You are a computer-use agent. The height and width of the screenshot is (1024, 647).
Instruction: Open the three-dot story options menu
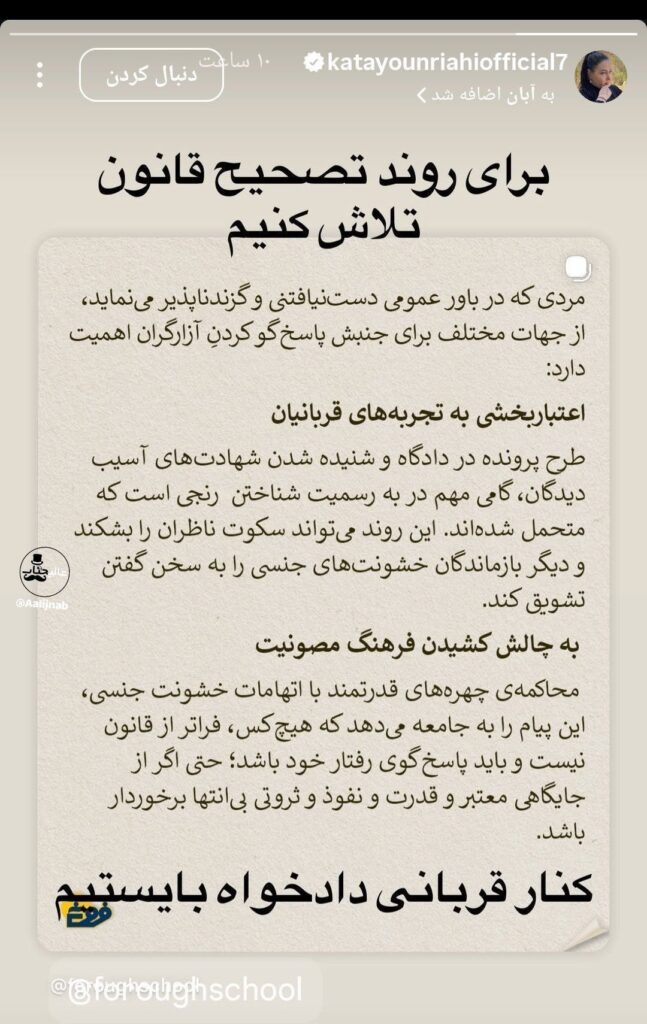pyautogui.click(x=40, y=76)
